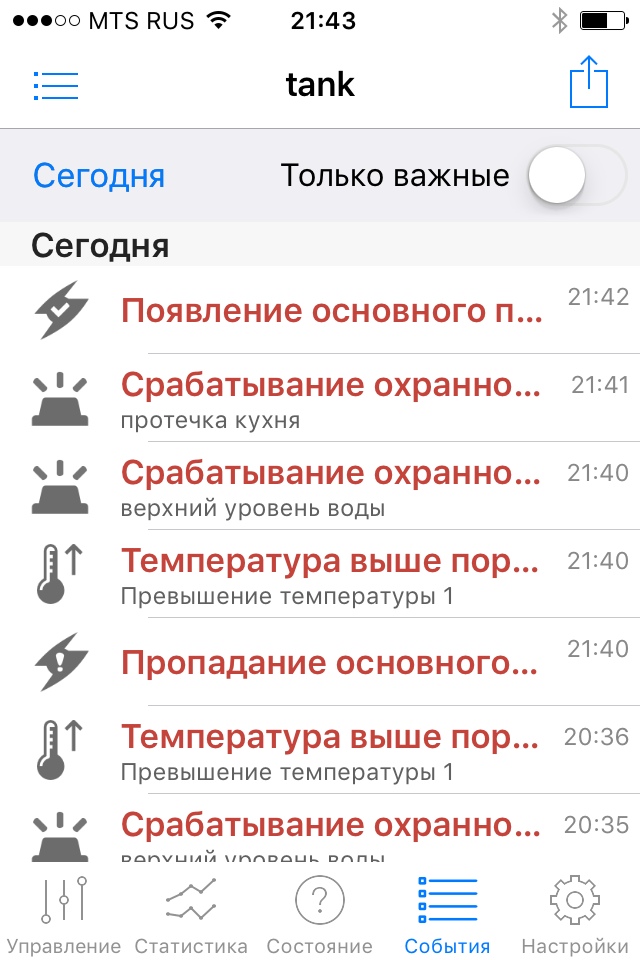640x960 pixels.
Task: Open the протечка кухня alarm event
Action: [332, 399]
